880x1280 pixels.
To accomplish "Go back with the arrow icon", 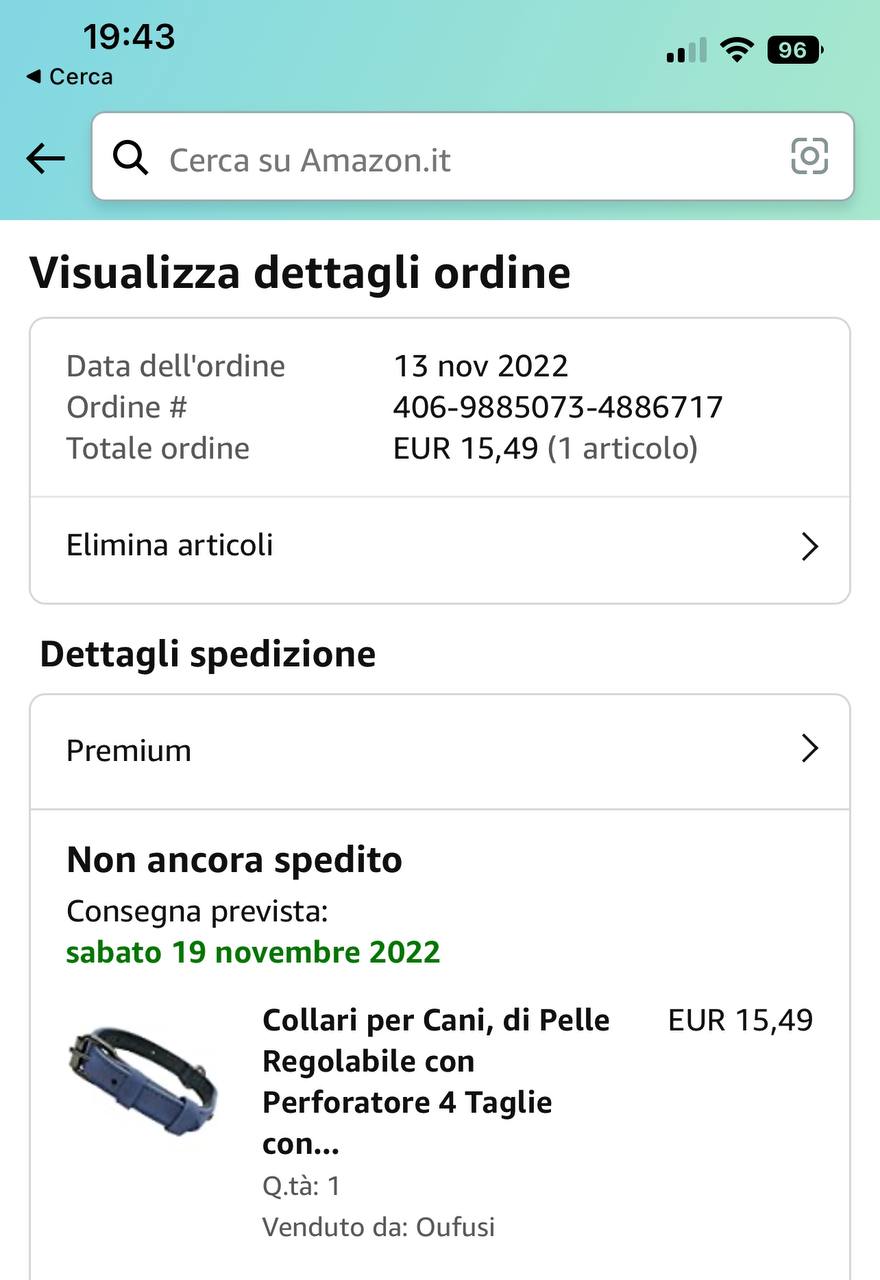I will pos(45,158).
